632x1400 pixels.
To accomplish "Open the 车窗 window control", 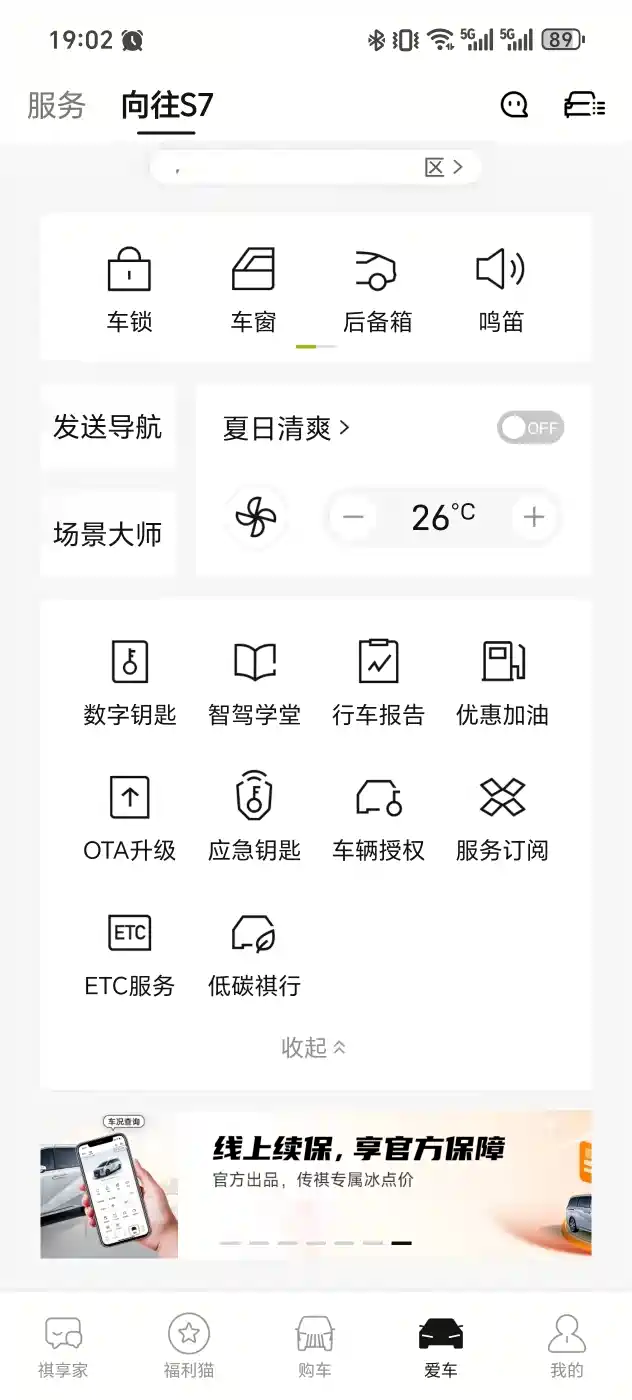I will pyautogui.click(x=253, y=290).
